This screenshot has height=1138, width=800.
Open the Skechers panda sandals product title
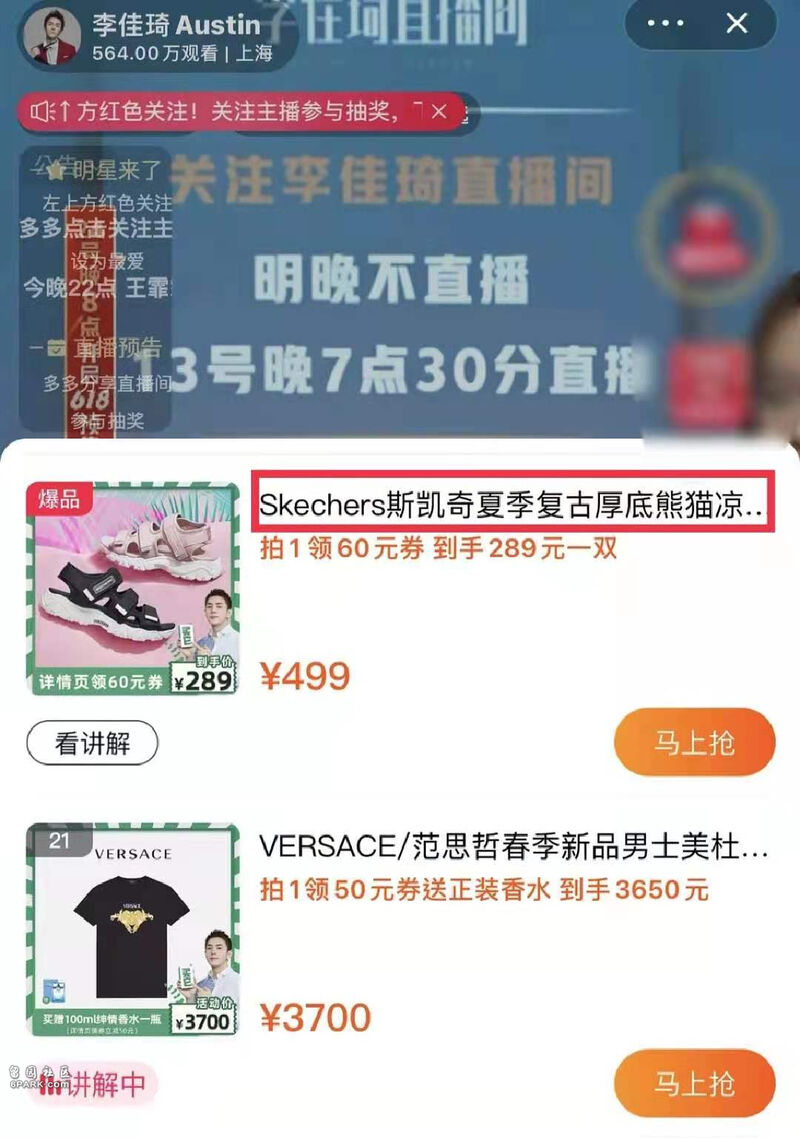511,506
